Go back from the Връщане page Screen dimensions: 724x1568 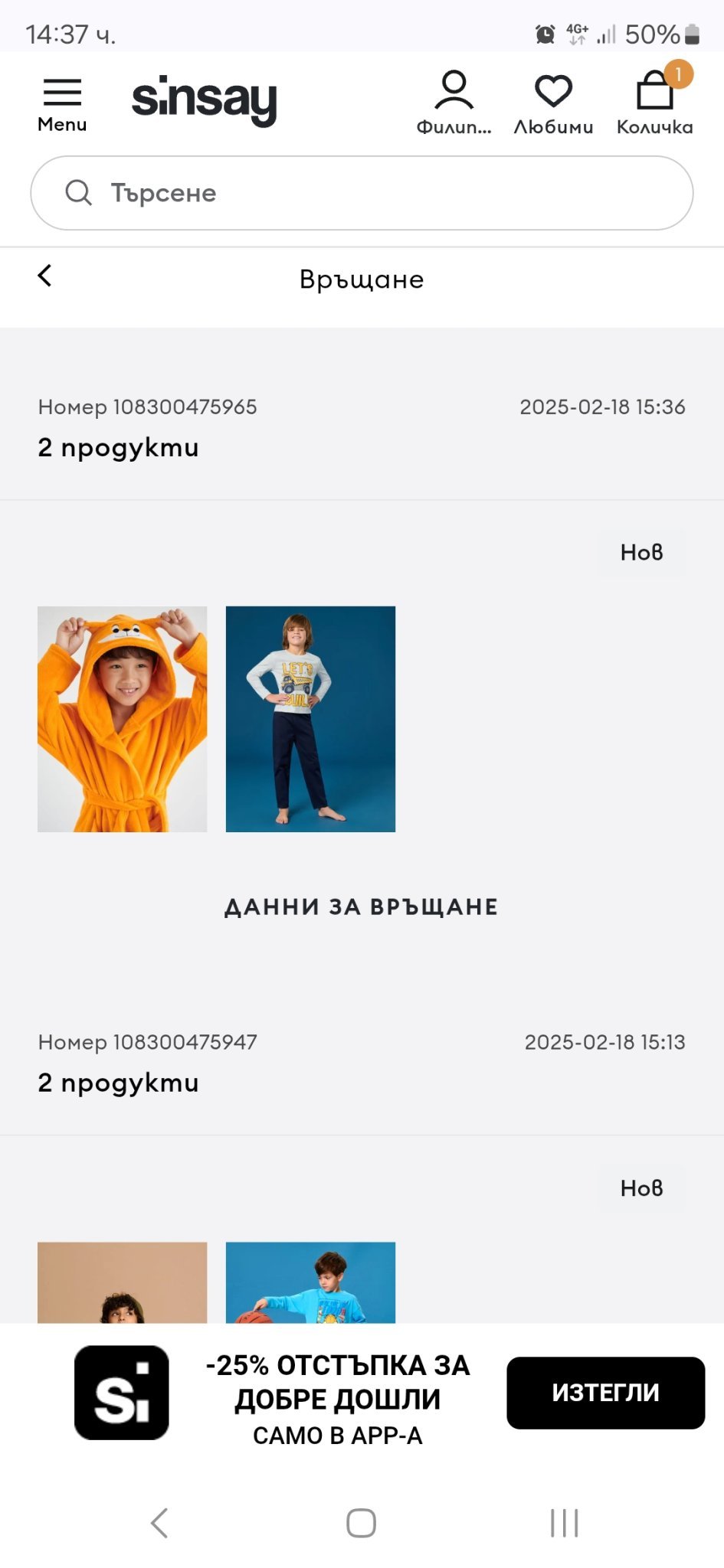click(44, 276)
